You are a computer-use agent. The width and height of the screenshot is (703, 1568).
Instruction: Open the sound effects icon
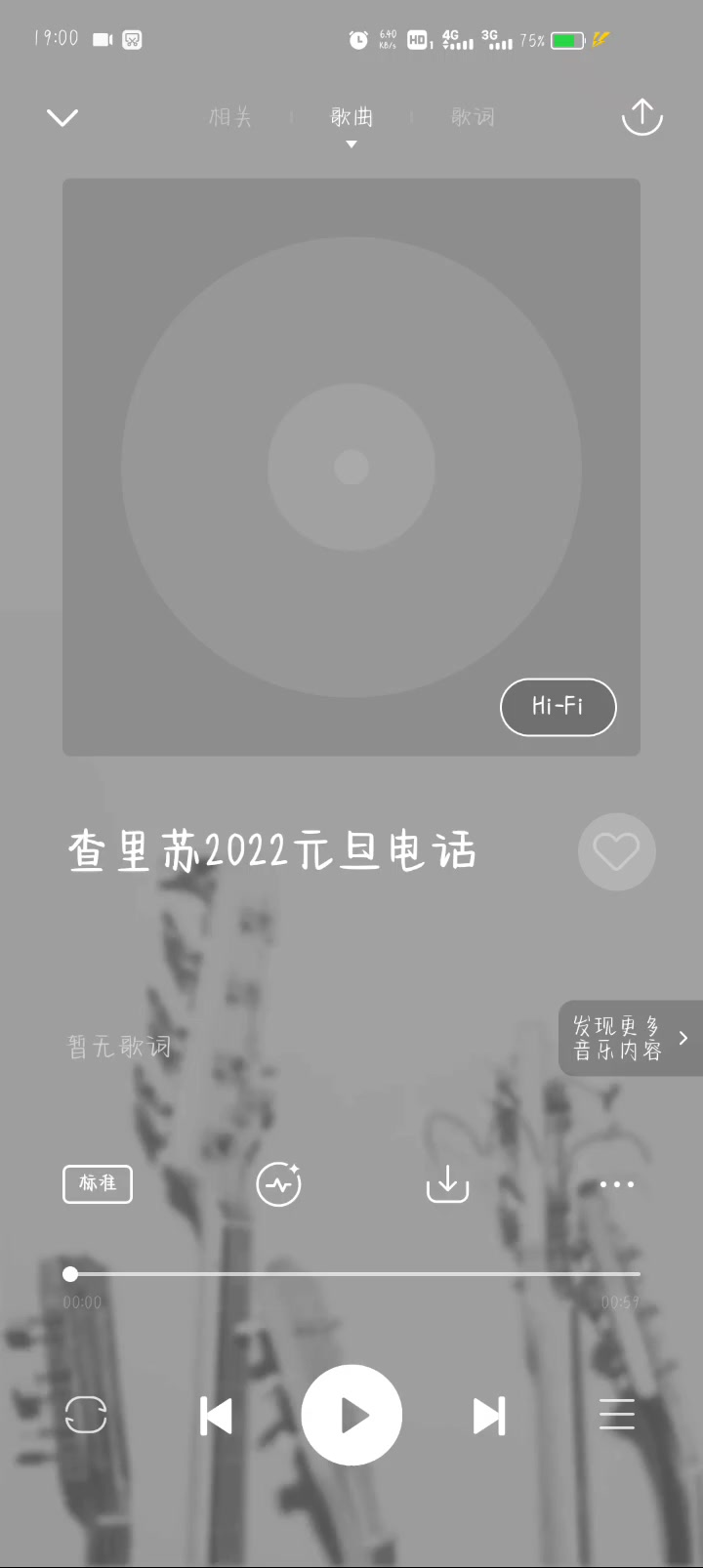[278, 1184]
